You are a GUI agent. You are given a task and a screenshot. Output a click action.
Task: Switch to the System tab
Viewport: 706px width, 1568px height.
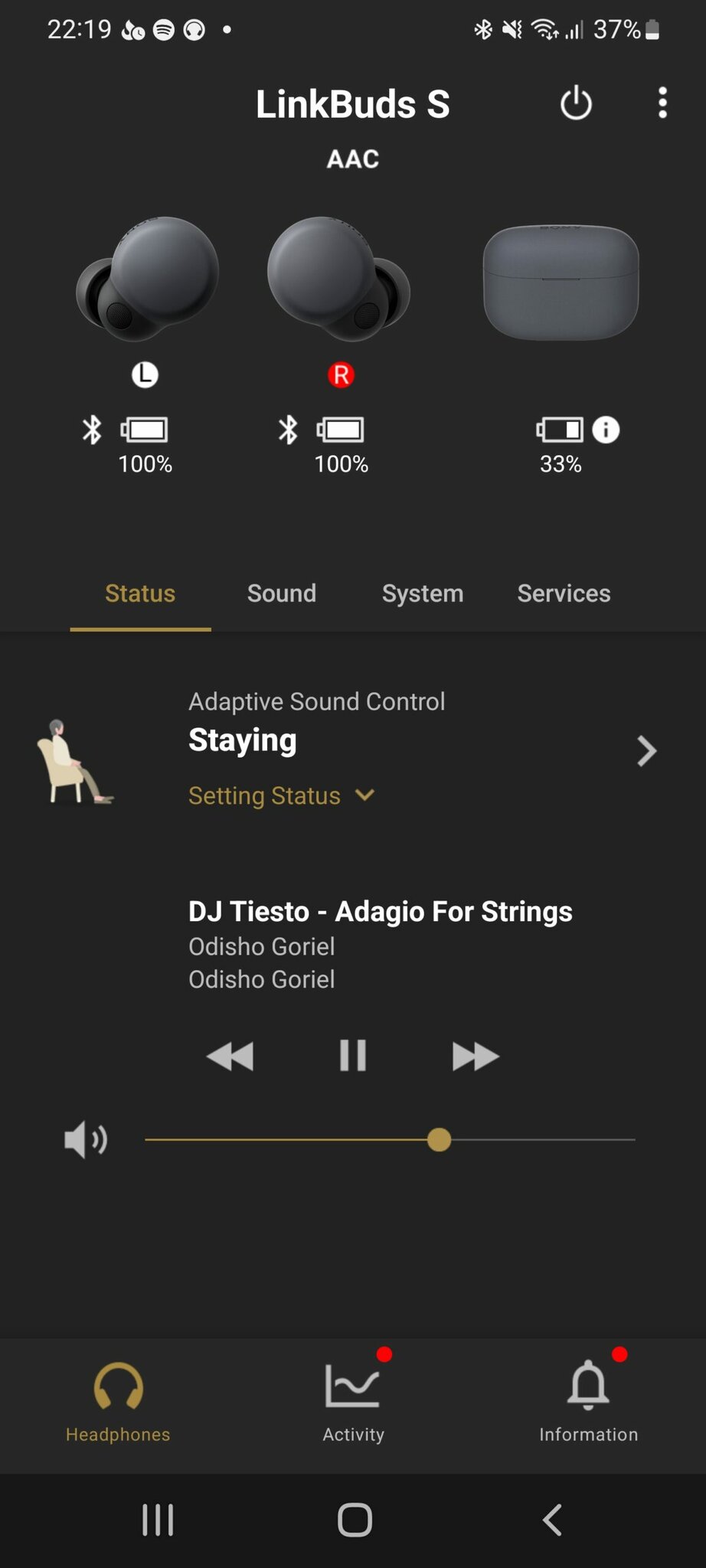coord(423,593)
